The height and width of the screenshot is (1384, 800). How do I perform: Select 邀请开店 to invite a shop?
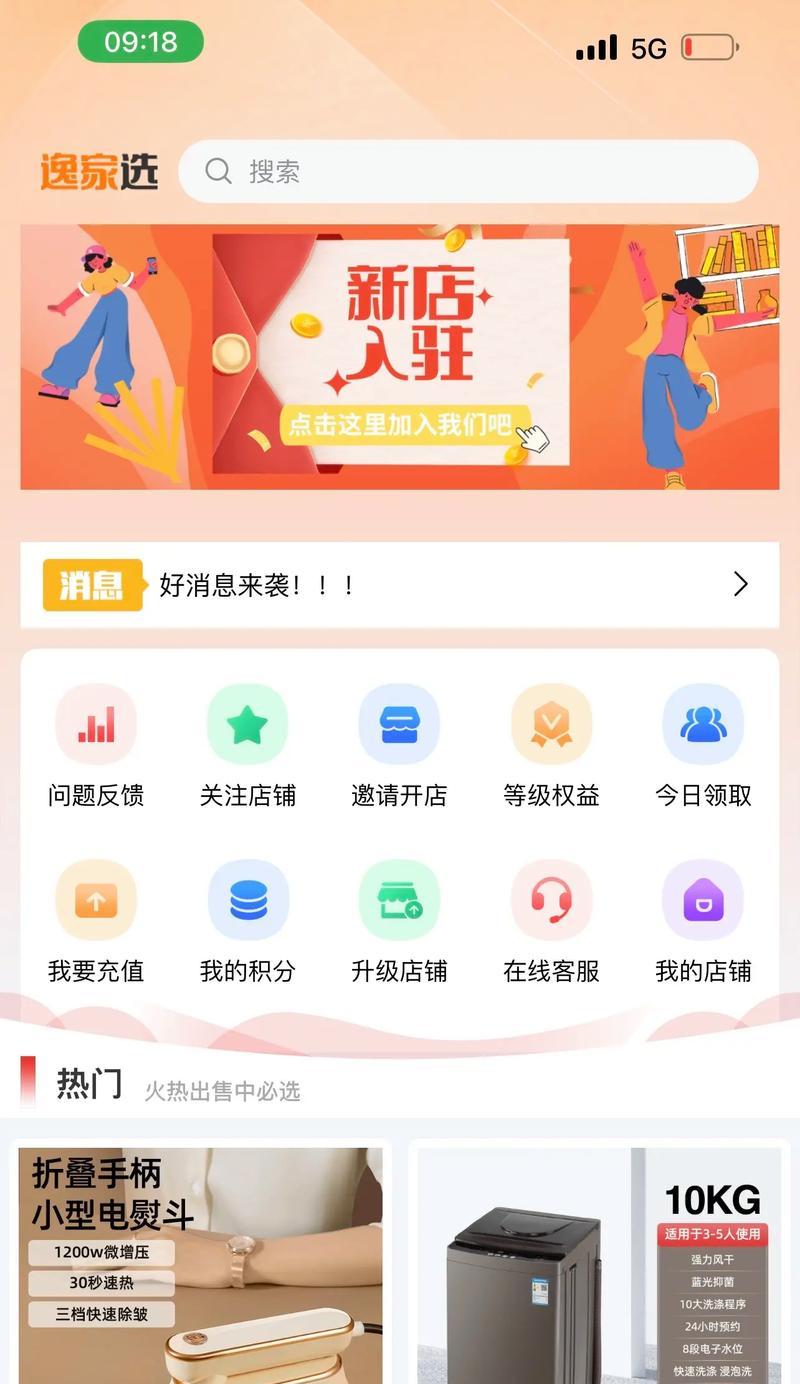click(x=399, y=745)
